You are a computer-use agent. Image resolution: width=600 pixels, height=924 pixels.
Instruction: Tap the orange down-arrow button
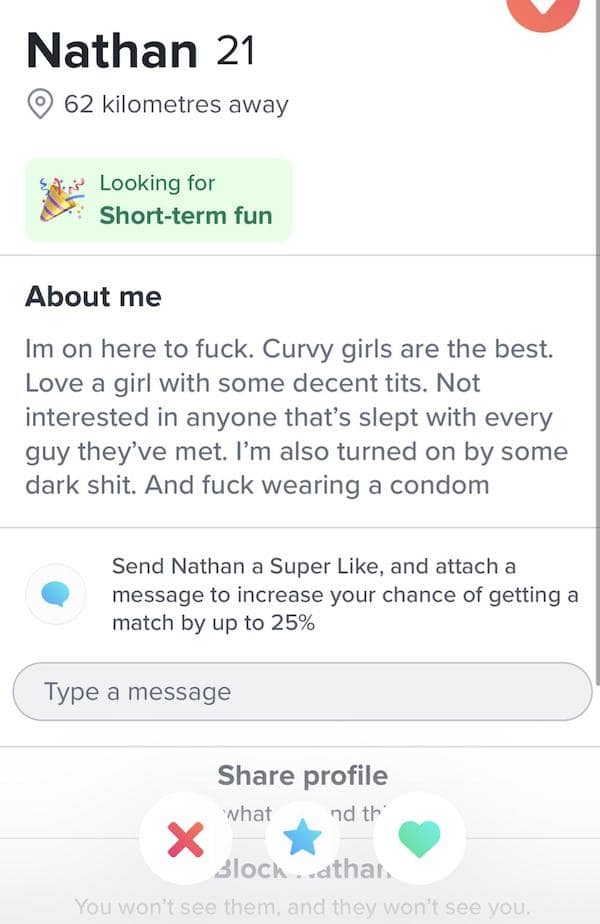542,8
